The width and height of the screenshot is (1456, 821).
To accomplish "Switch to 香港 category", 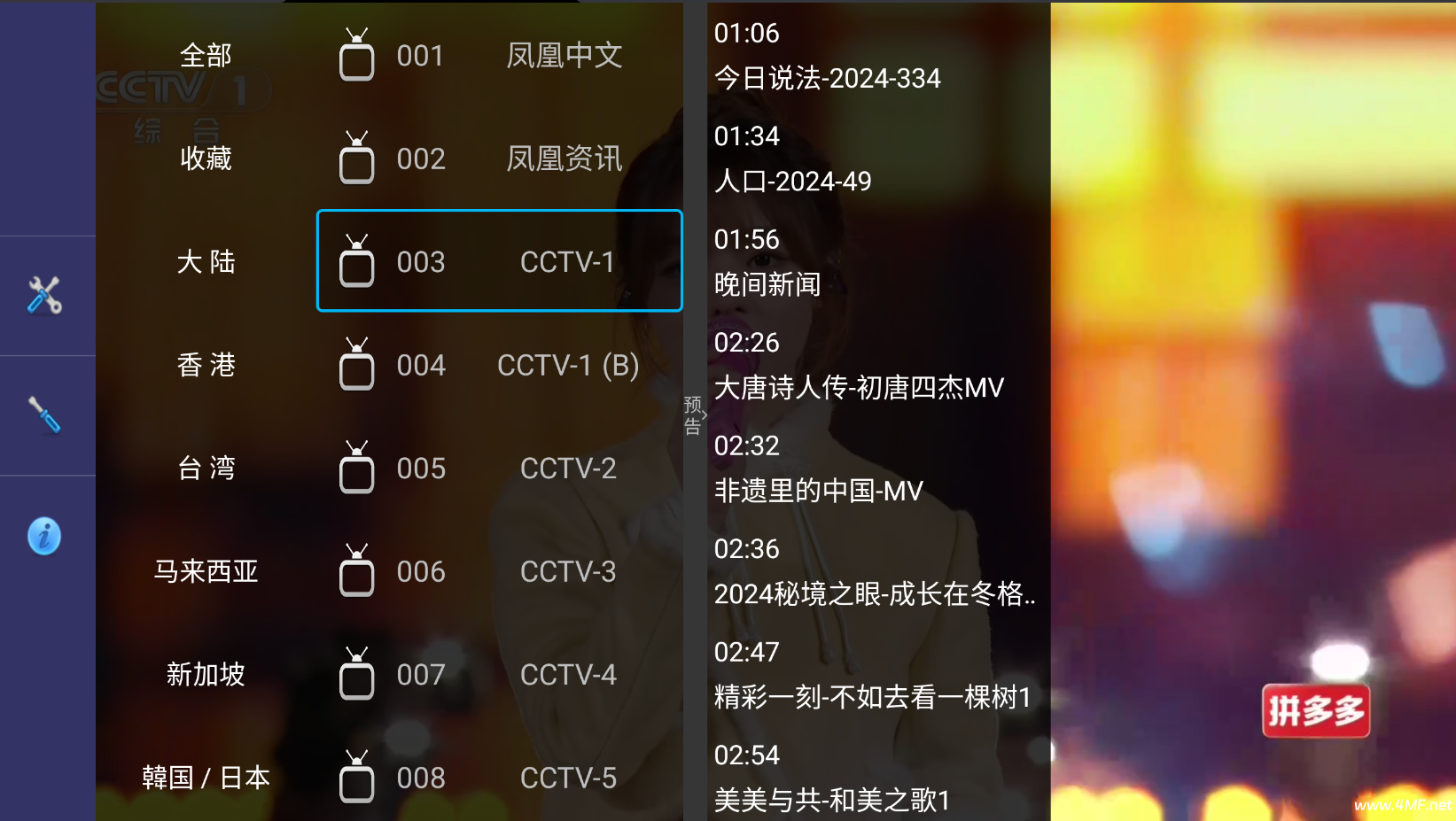I will [x=206, y=365].
